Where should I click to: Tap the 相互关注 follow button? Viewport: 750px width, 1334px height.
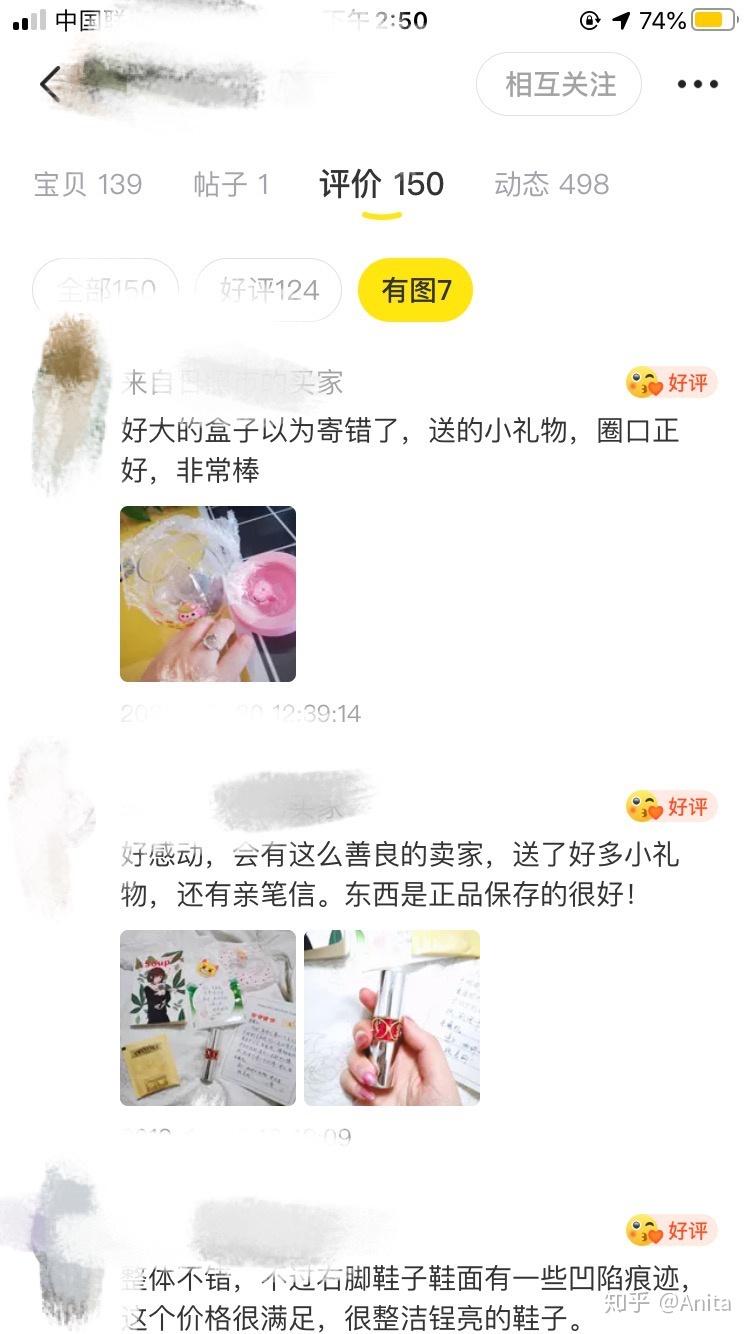click(559, 85)
